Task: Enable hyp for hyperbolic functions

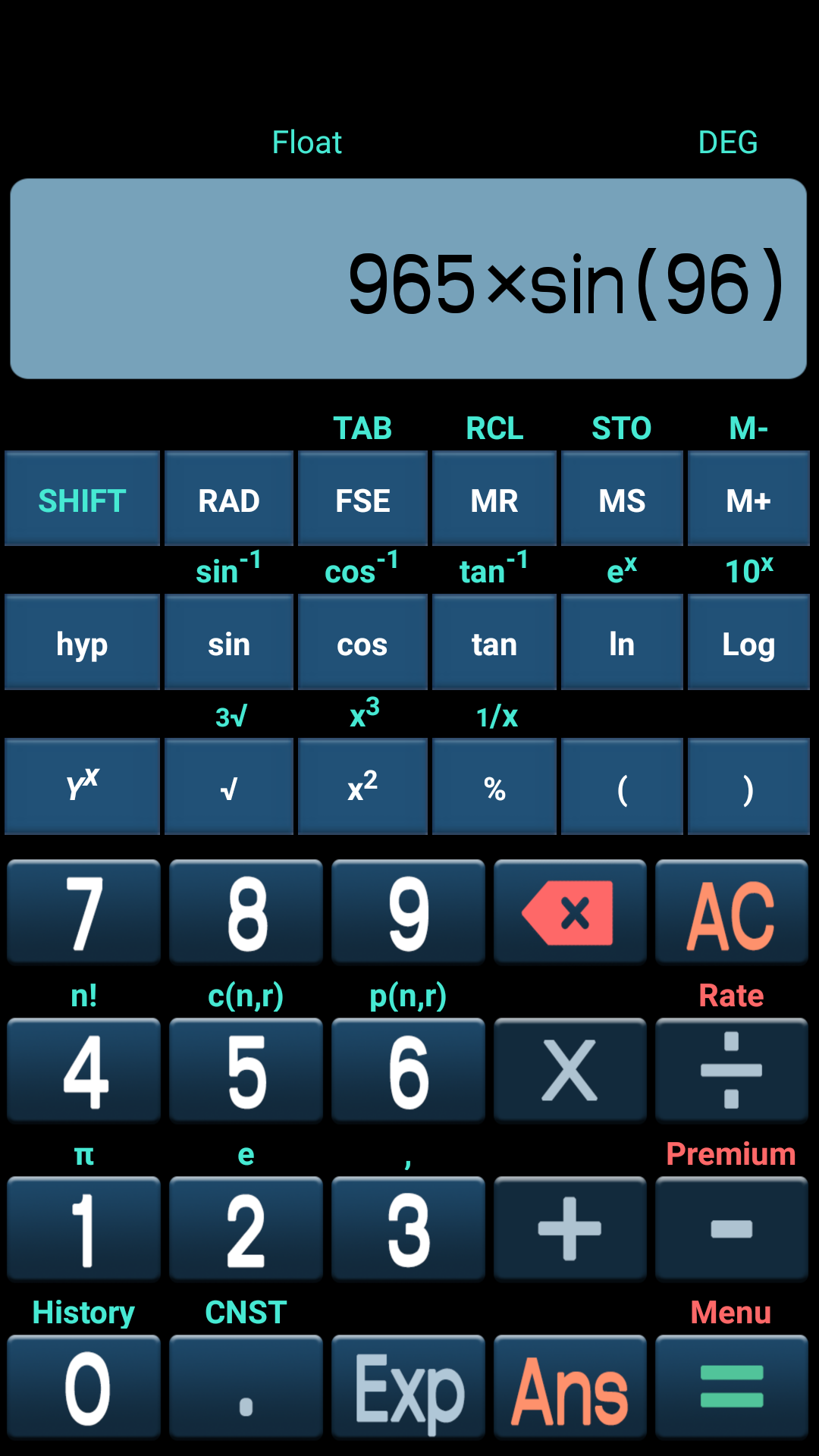Action: click(x=81, y=642)
